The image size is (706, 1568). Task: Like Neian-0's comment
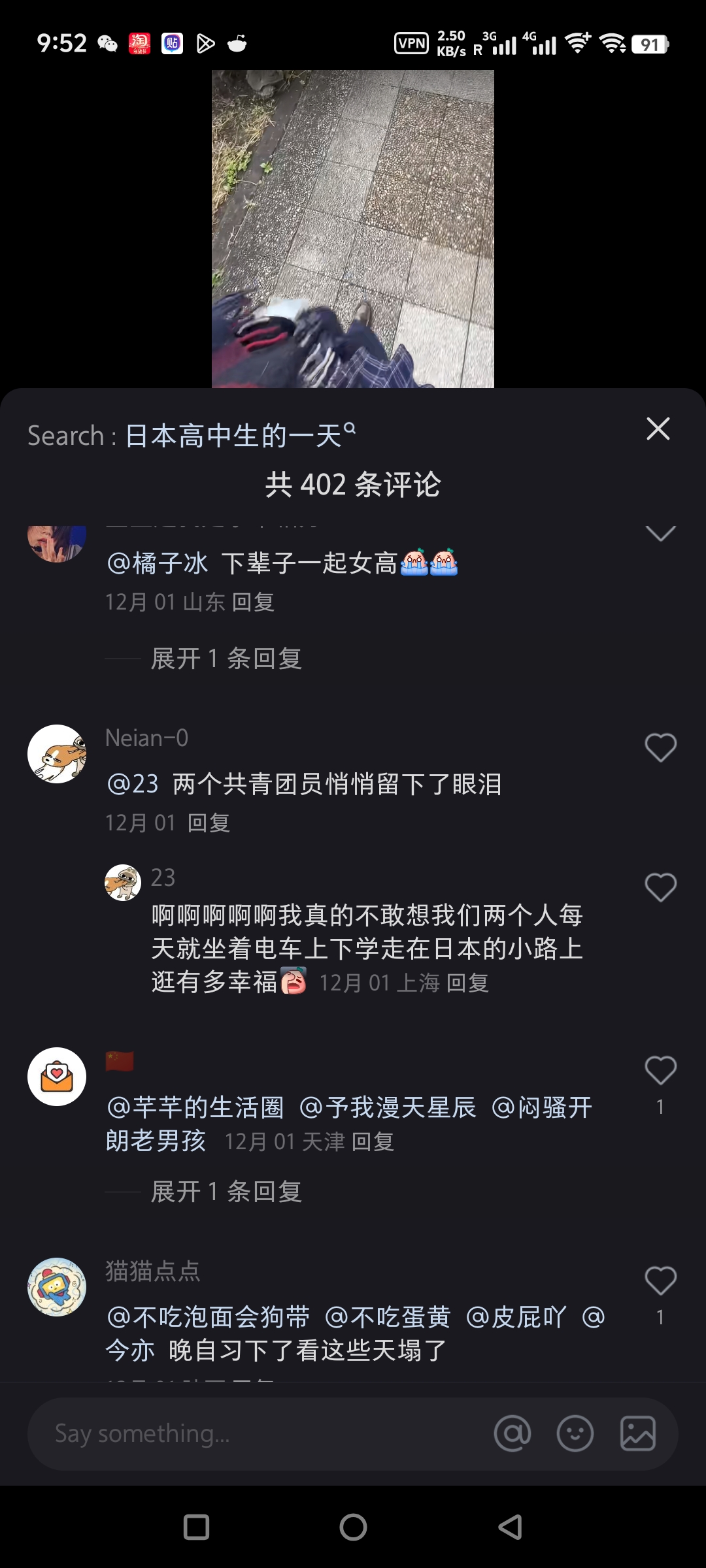pos(660,748)
